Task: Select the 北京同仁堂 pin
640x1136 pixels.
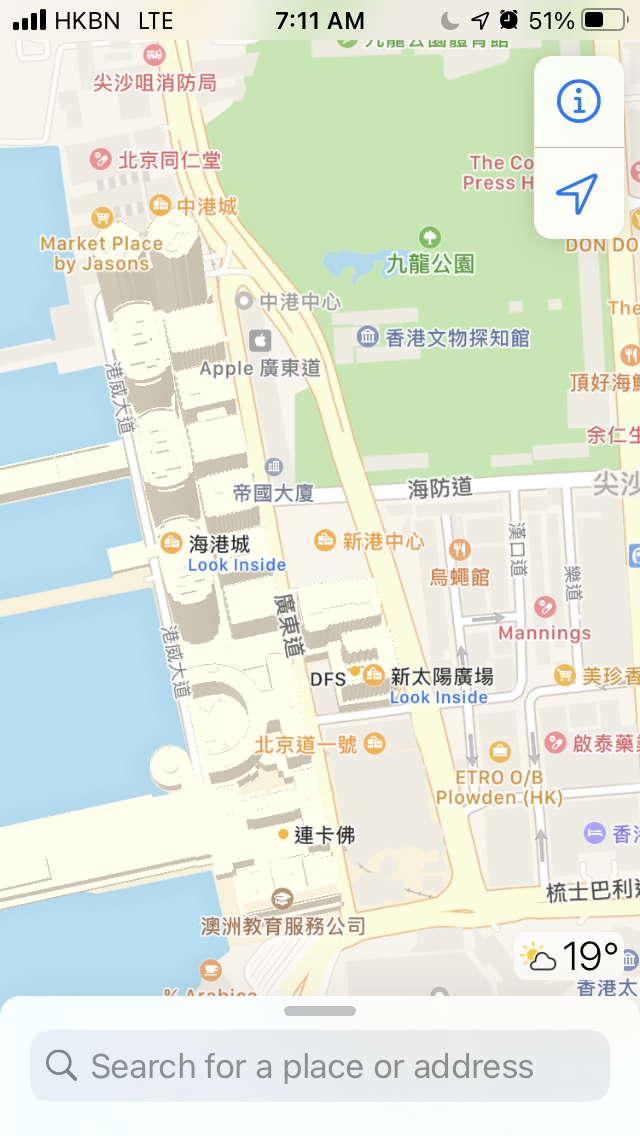Action: tap(100, 158)
